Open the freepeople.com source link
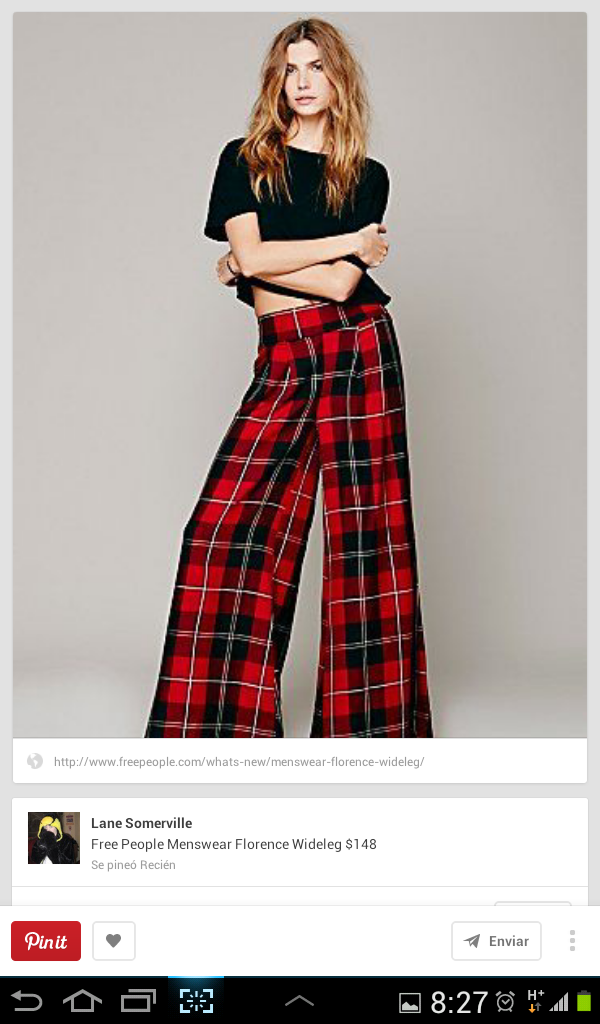This screenshot has height=1024, width=600. 238,762
